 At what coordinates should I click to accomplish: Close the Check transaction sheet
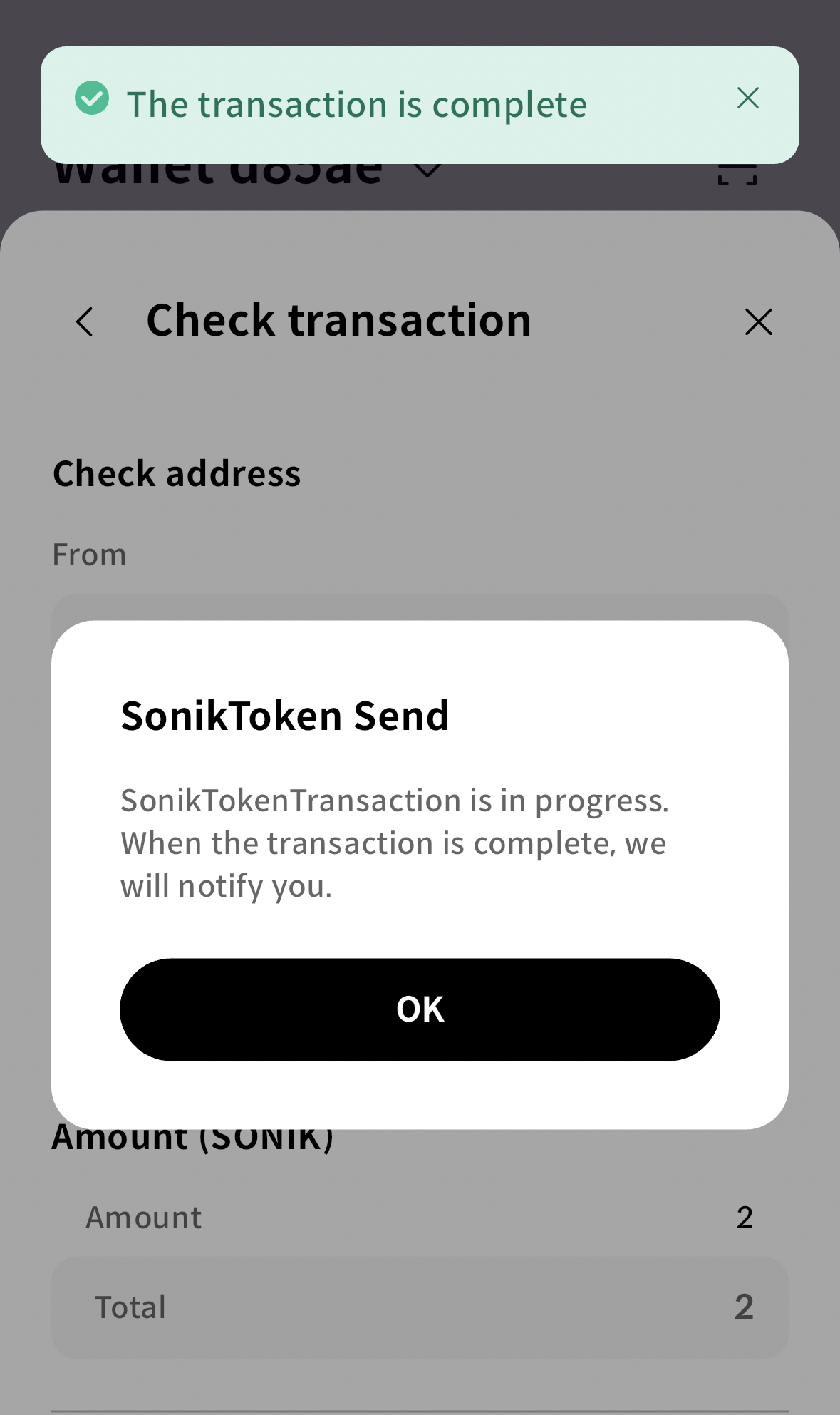pos(758,321)
